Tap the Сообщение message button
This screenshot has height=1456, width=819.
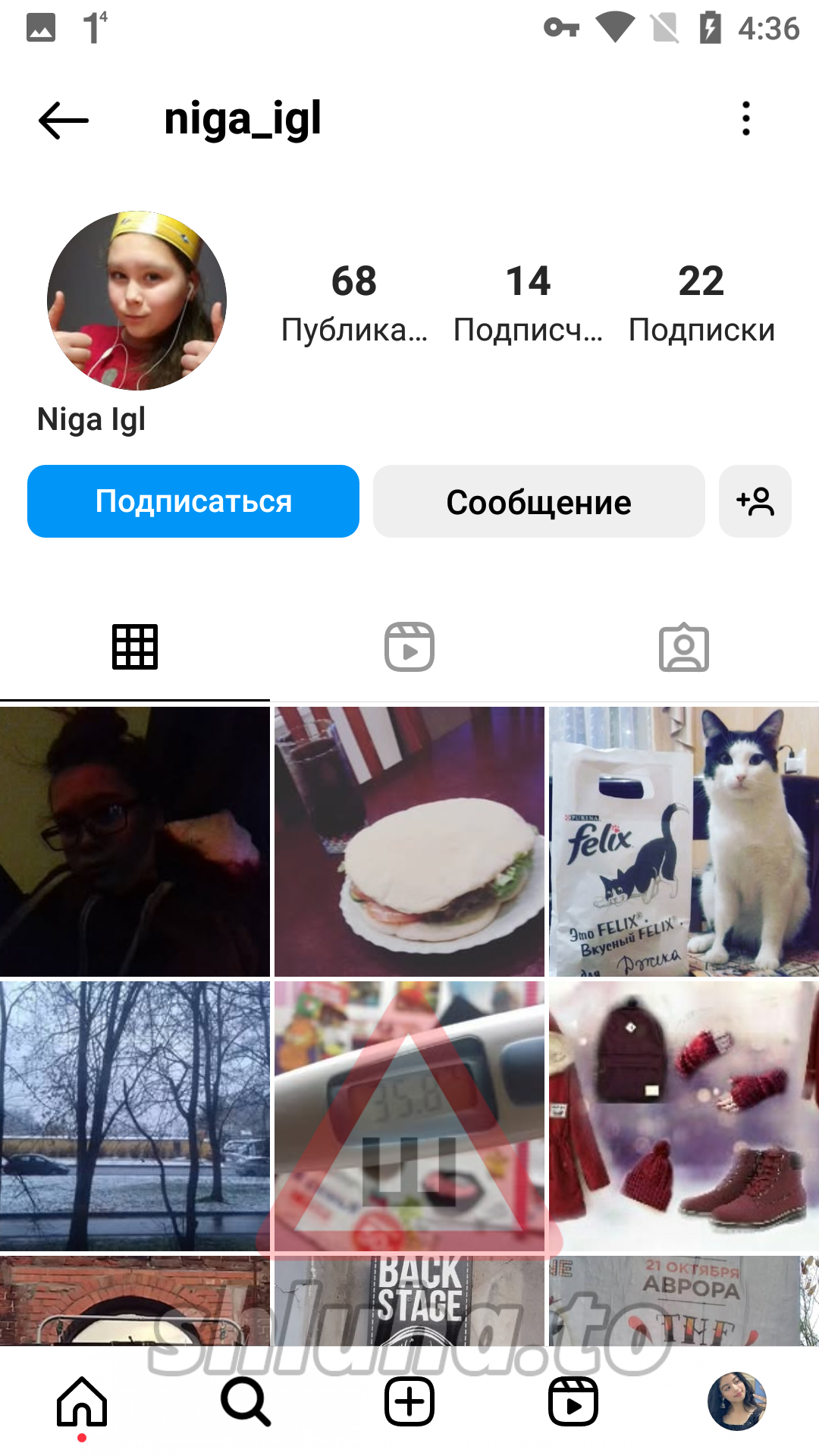coord(538,501)
